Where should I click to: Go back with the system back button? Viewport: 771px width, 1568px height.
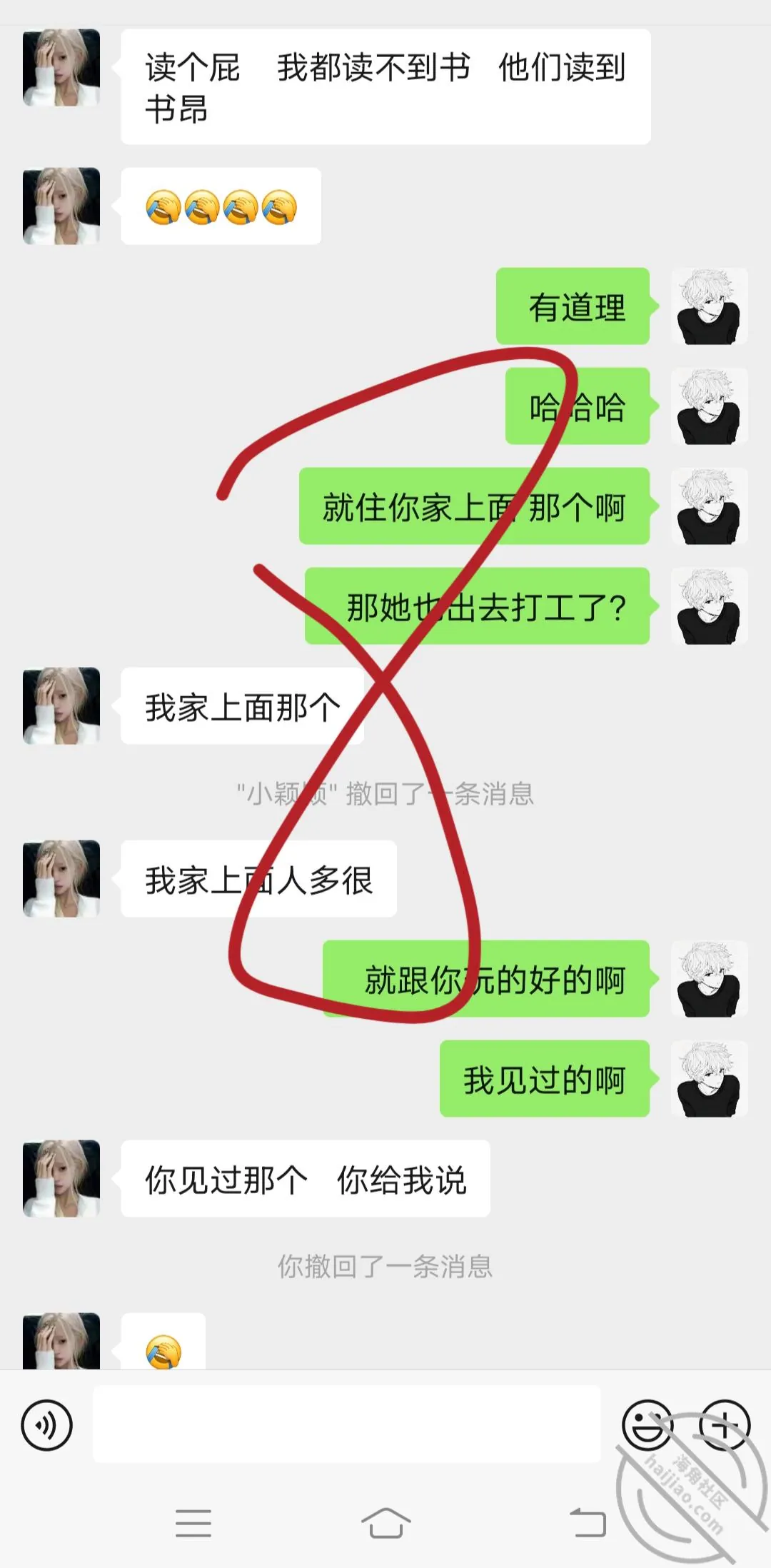tap(588, 1522)
